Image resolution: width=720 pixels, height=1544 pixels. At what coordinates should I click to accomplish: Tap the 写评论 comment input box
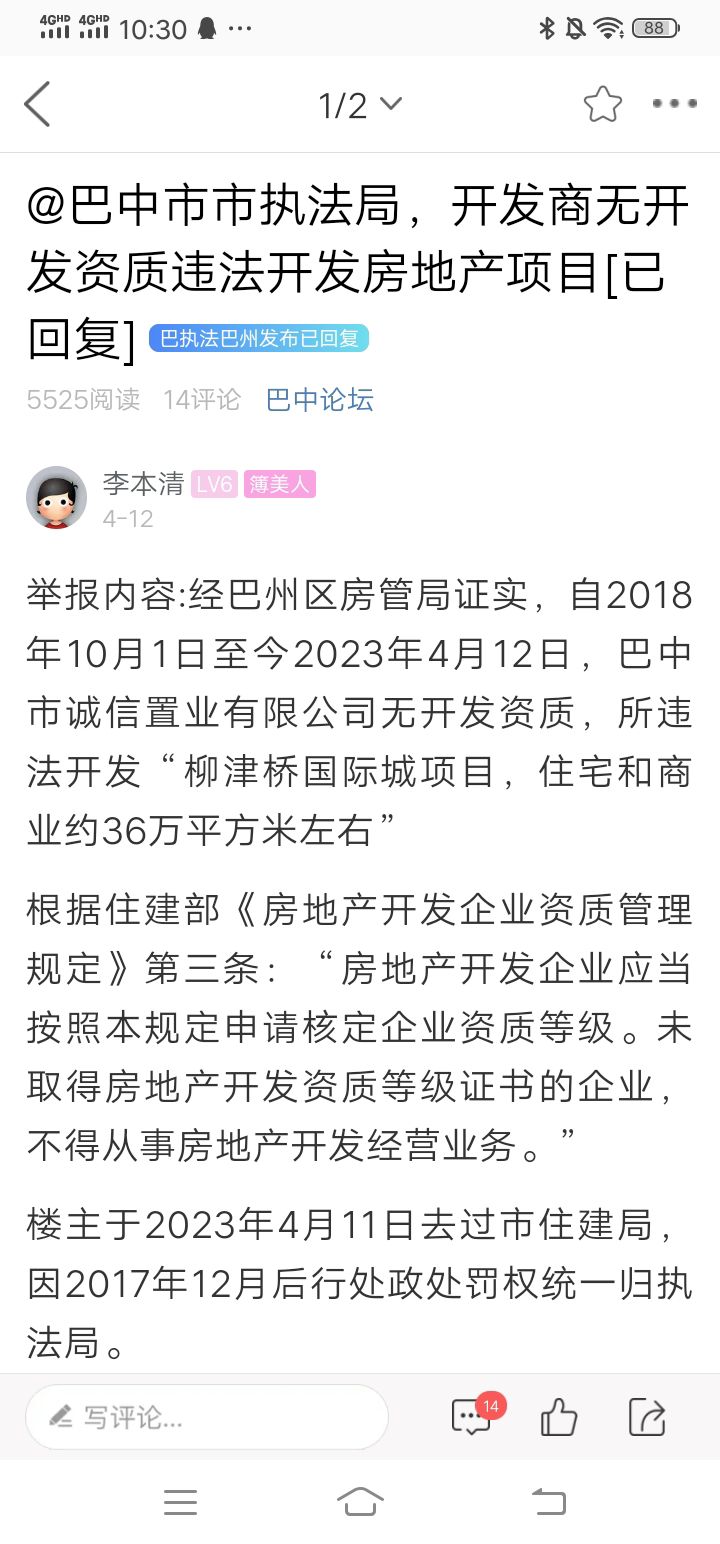[207, 1417]
